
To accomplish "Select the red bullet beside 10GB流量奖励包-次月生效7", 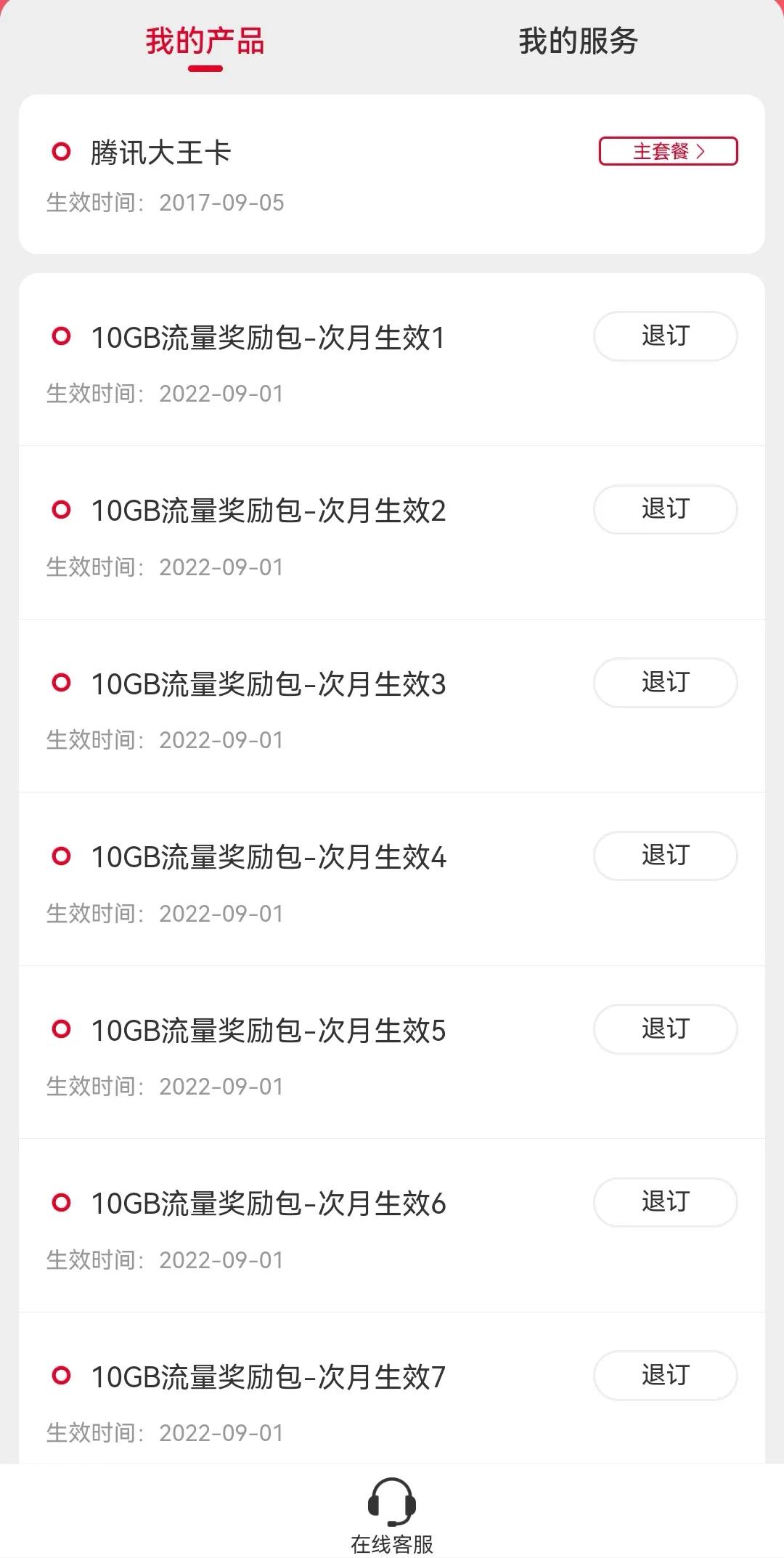I will [x=61, y=1376].
